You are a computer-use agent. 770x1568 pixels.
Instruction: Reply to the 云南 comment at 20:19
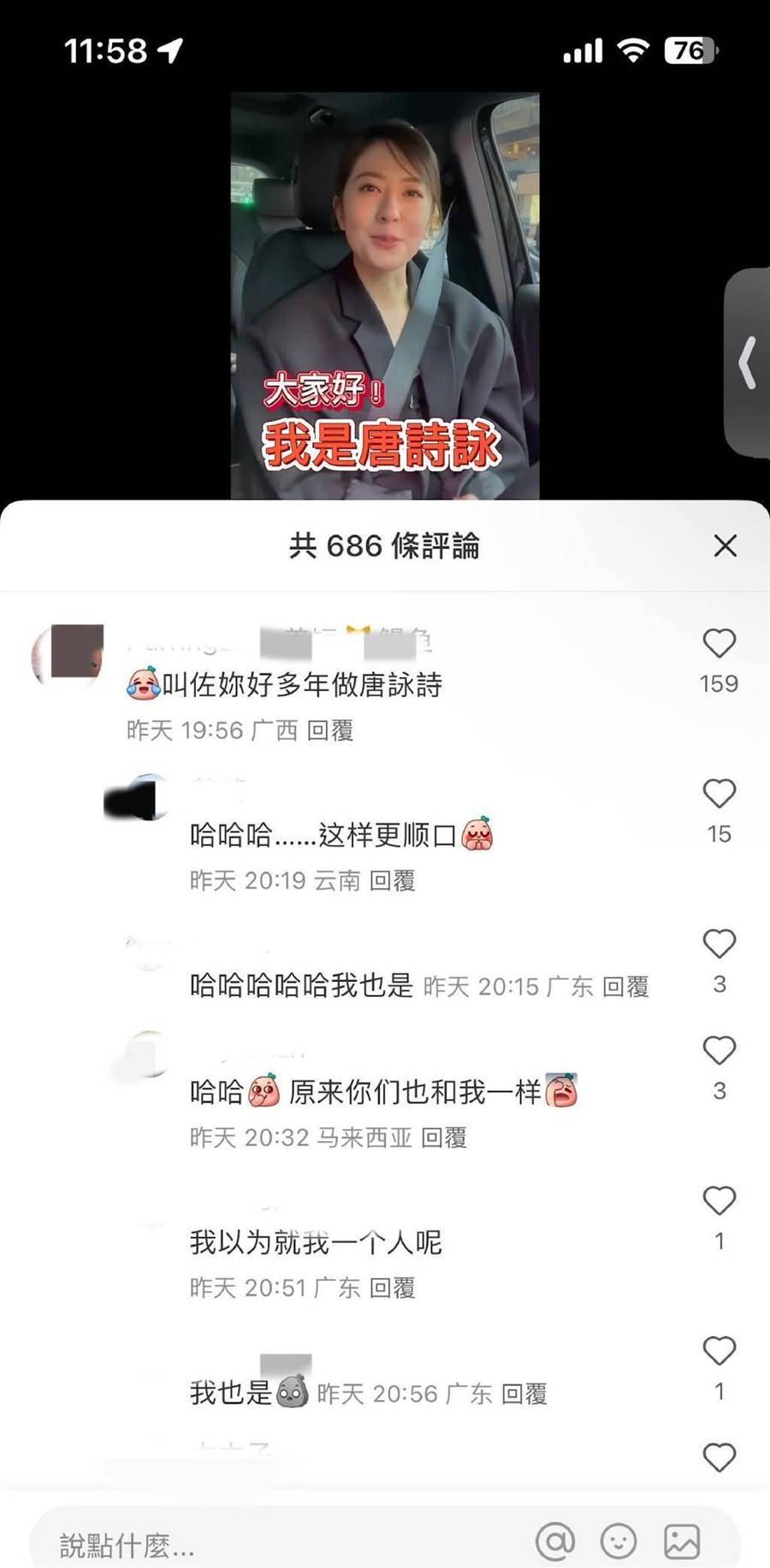click(392, 880)
